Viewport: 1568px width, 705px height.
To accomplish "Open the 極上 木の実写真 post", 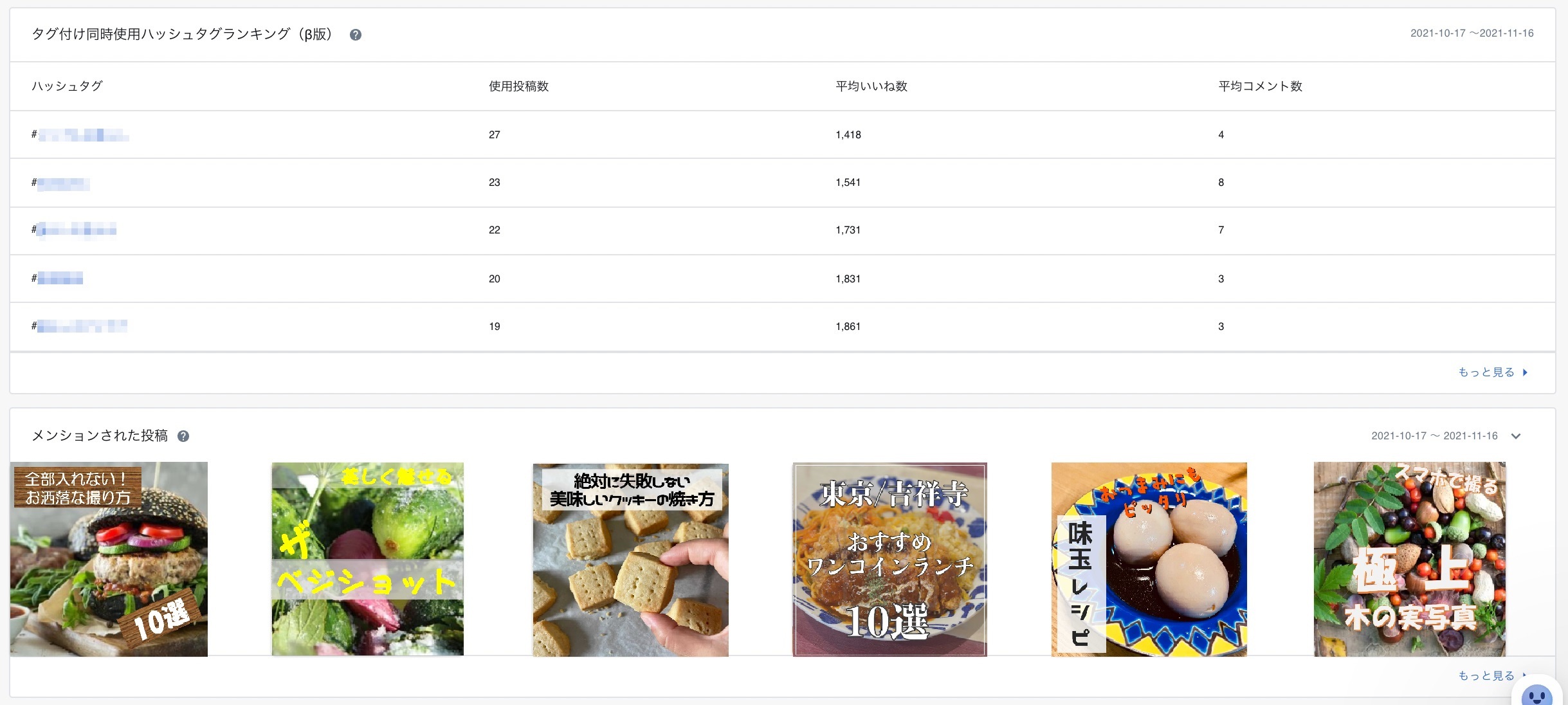I will tap(1409, 559).
